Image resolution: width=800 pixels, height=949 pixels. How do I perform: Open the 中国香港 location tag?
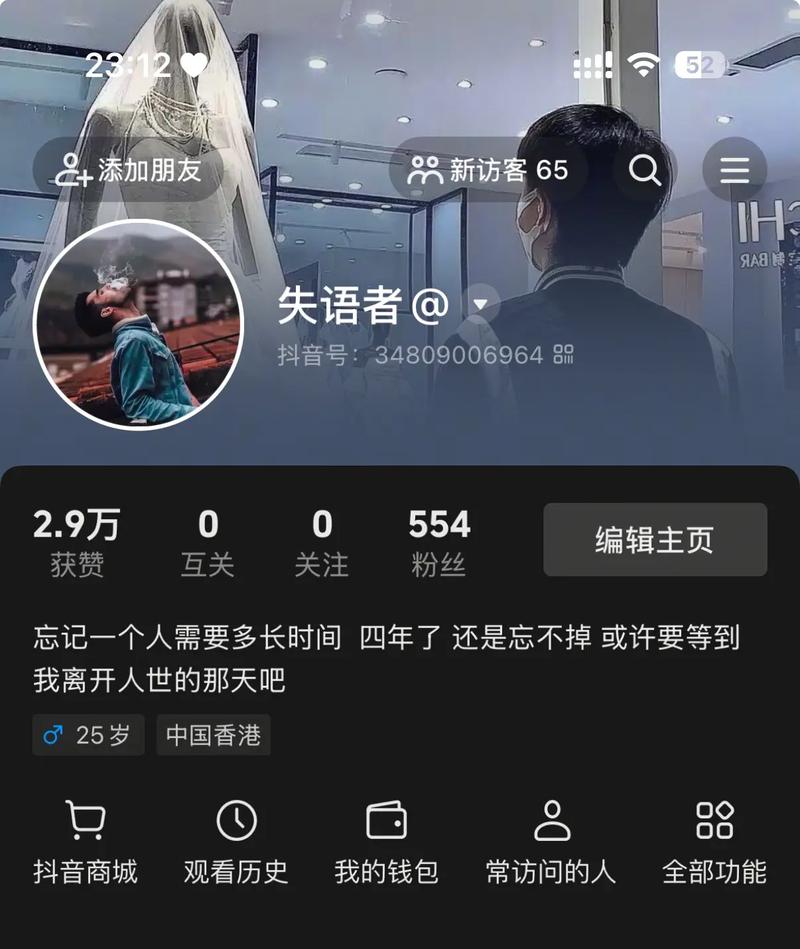(x=213, y=736)
